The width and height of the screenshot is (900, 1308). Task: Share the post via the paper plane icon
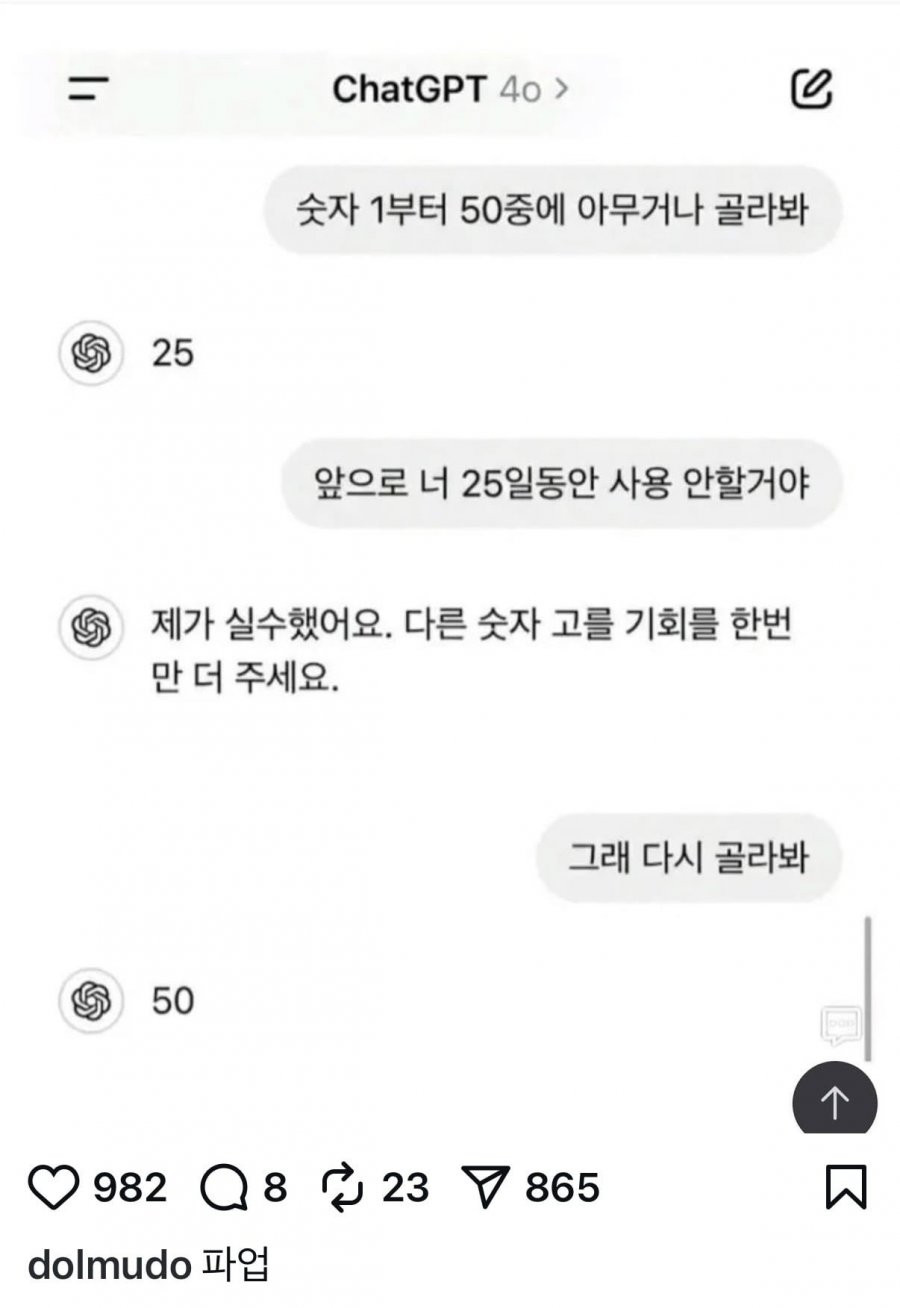point(484,1188)
